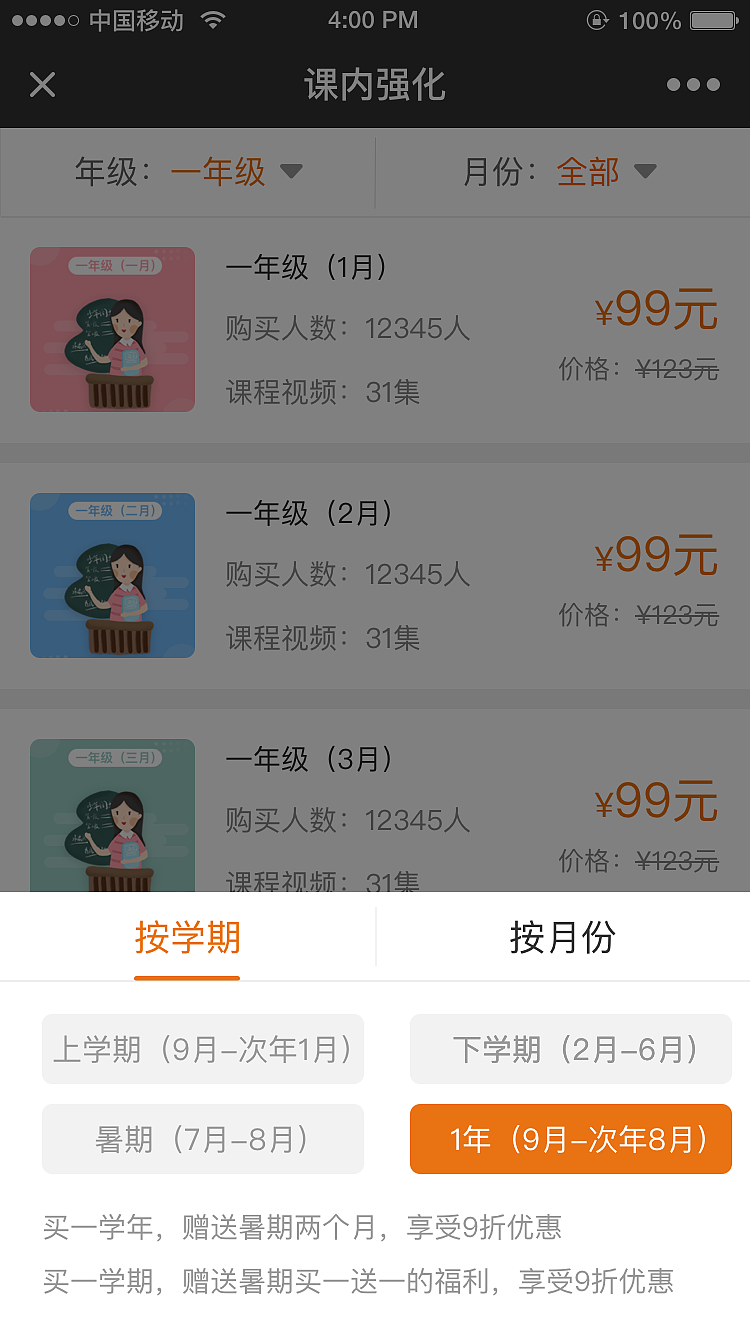The height and width of the screenshot is (1334, 750).
Task: Select the 下学期（2月-6月）option
Action: [570, 1049]
